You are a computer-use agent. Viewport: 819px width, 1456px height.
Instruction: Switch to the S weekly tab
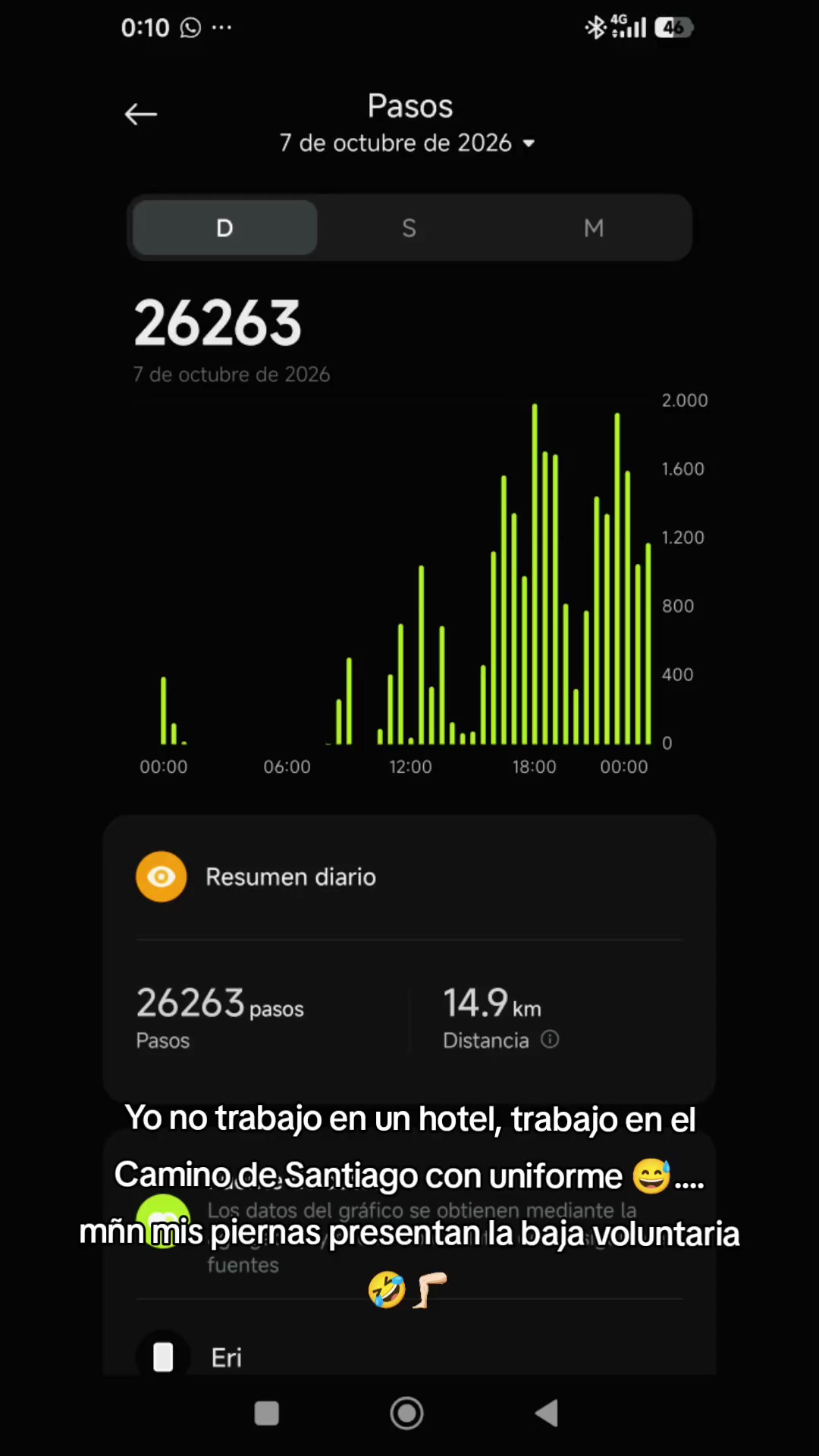(x=409, y=227)
